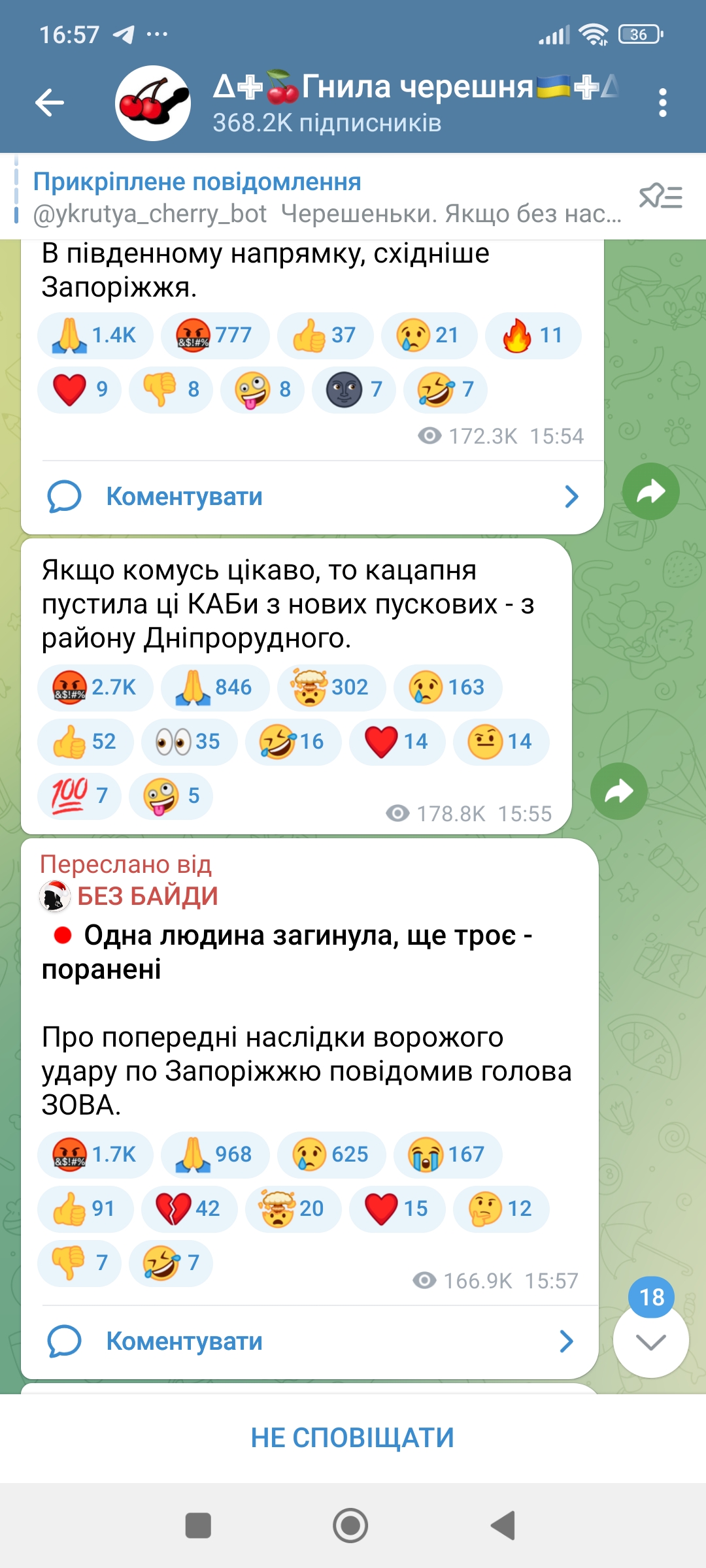The height and width of the screenshot is (1568, 706).
Task: Tap the praying hands reaction showing 846
Action: [215, 687]
